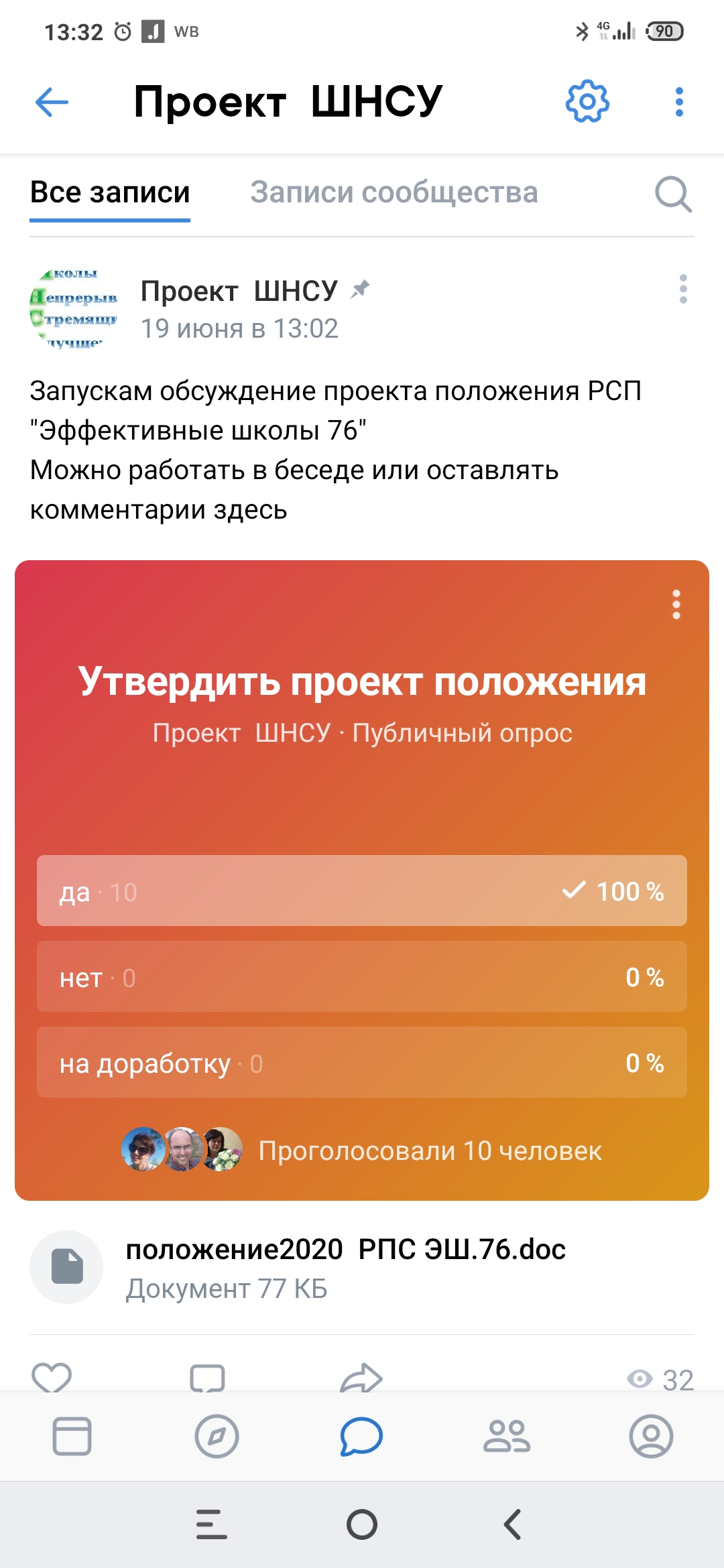This screenshot has width=724, height=1568.
Task: Tap the system home button
Action: pos(362,1524)
